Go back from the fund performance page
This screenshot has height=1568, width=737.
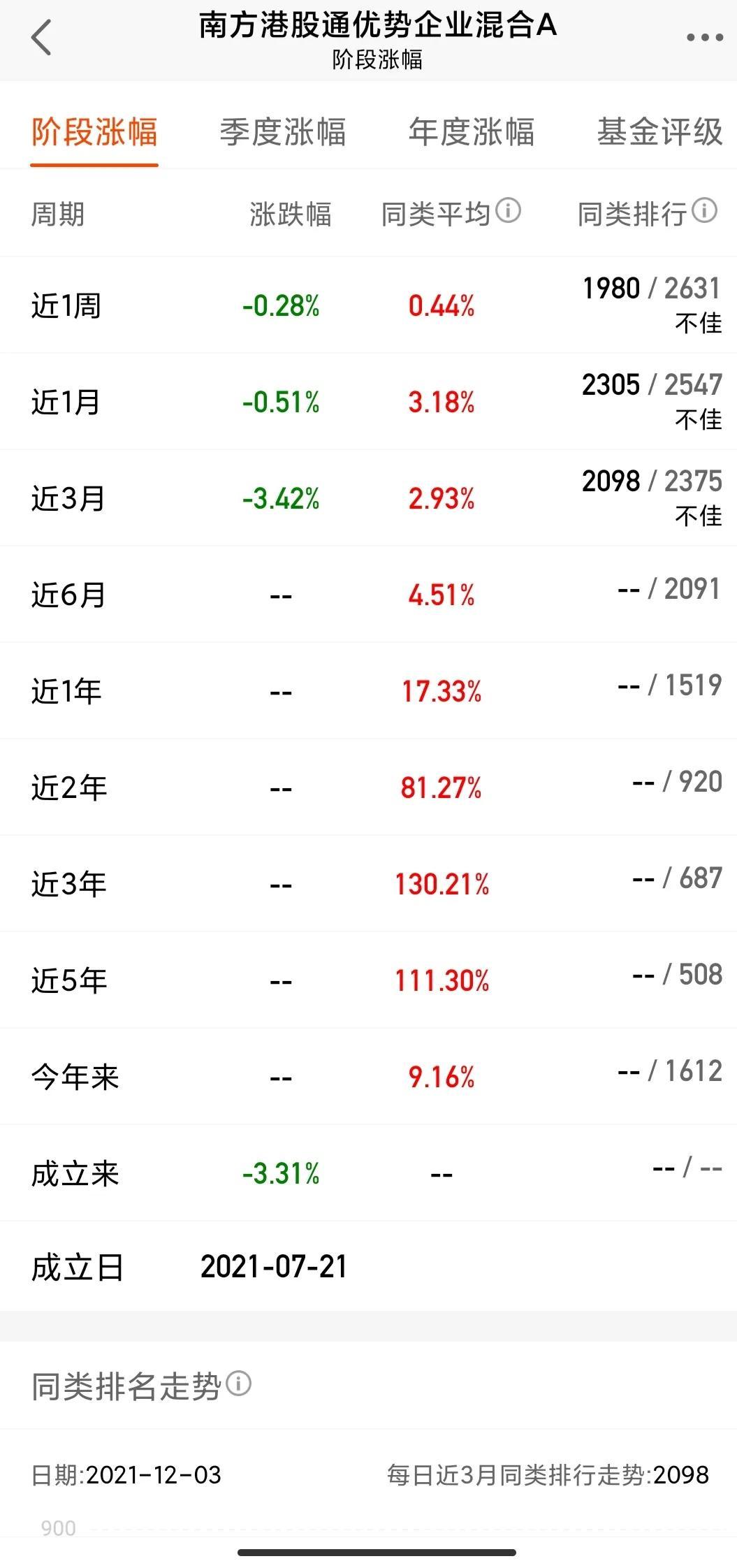pyautogui.click(x=41, y=37)
